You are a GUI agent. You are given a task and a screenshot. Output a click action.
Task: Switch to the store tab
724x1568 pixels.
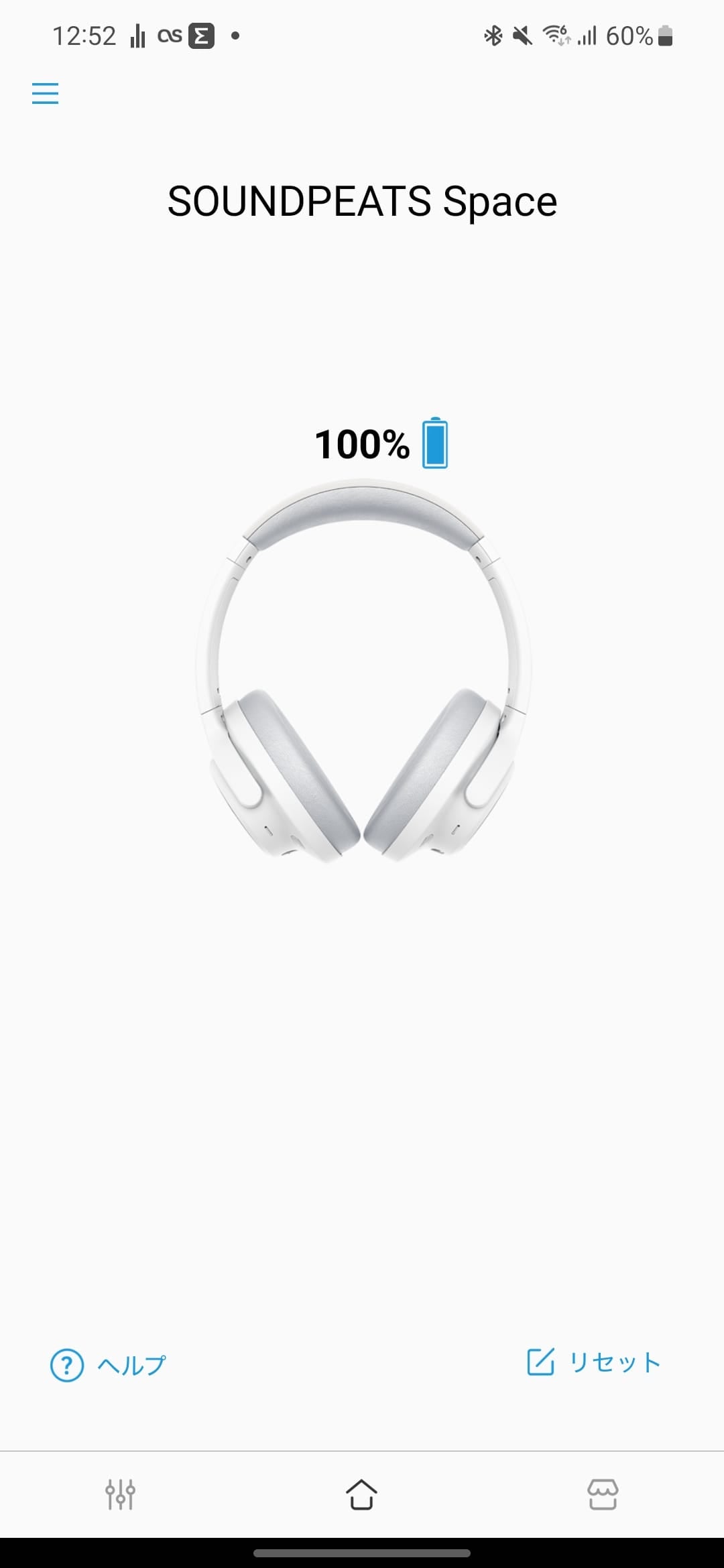(x=603, y=1494)
